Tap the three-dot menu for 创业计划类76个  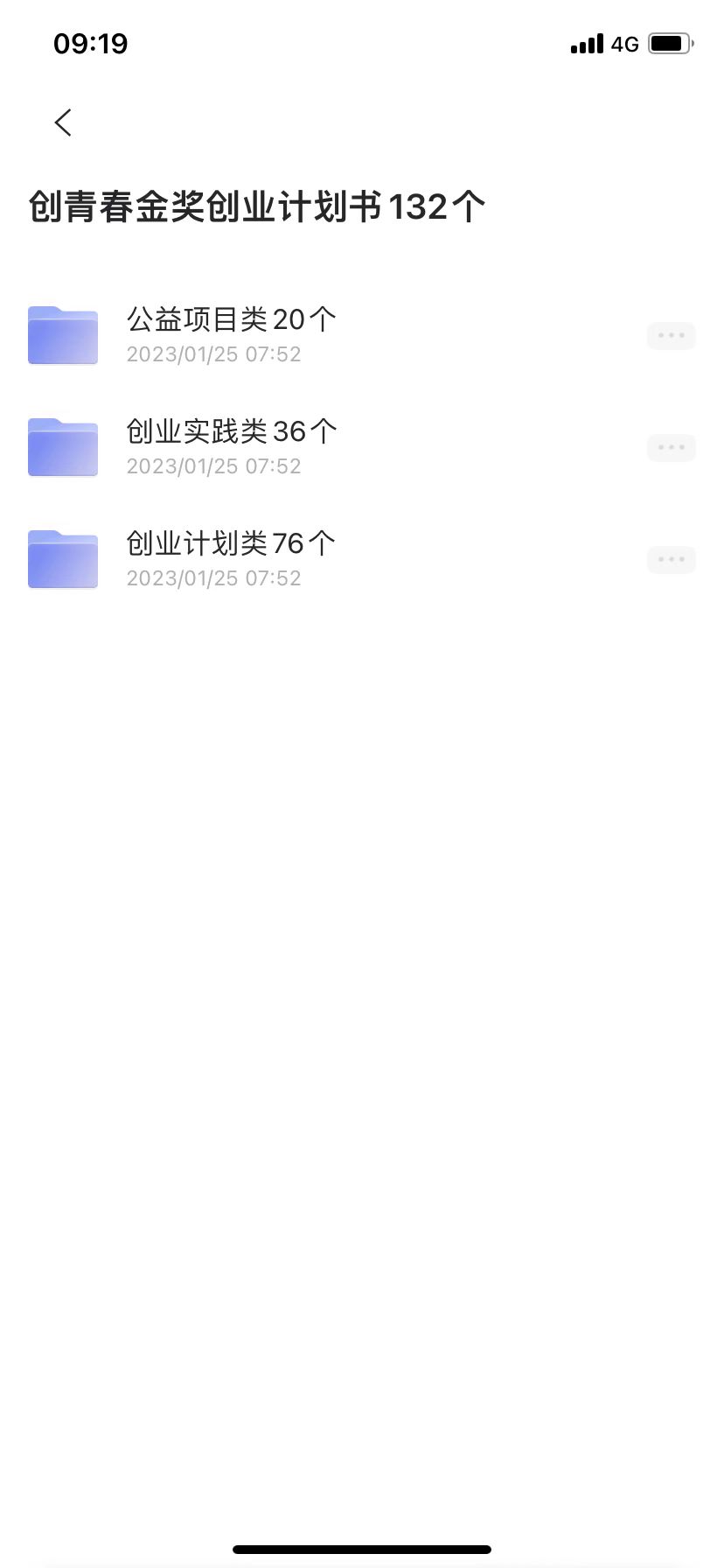coord(671,560)
